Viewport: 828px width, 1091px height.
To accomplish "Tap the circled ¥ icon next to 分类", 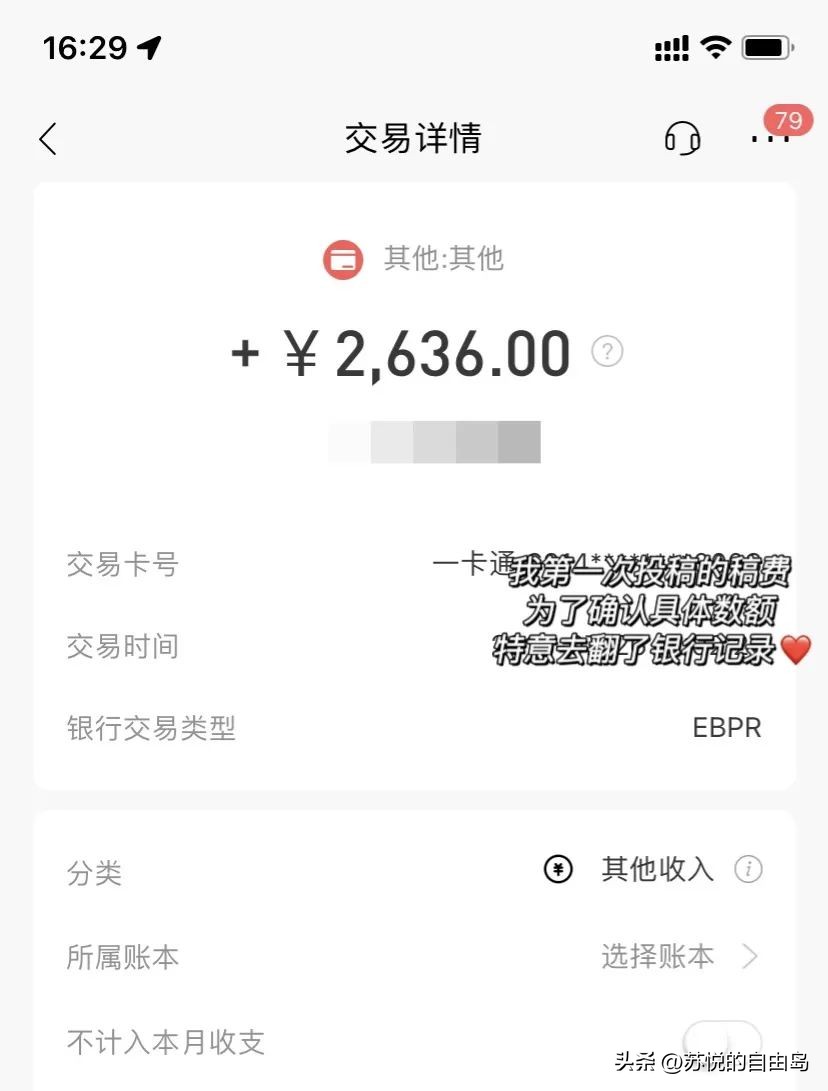I will pos(560,870).
